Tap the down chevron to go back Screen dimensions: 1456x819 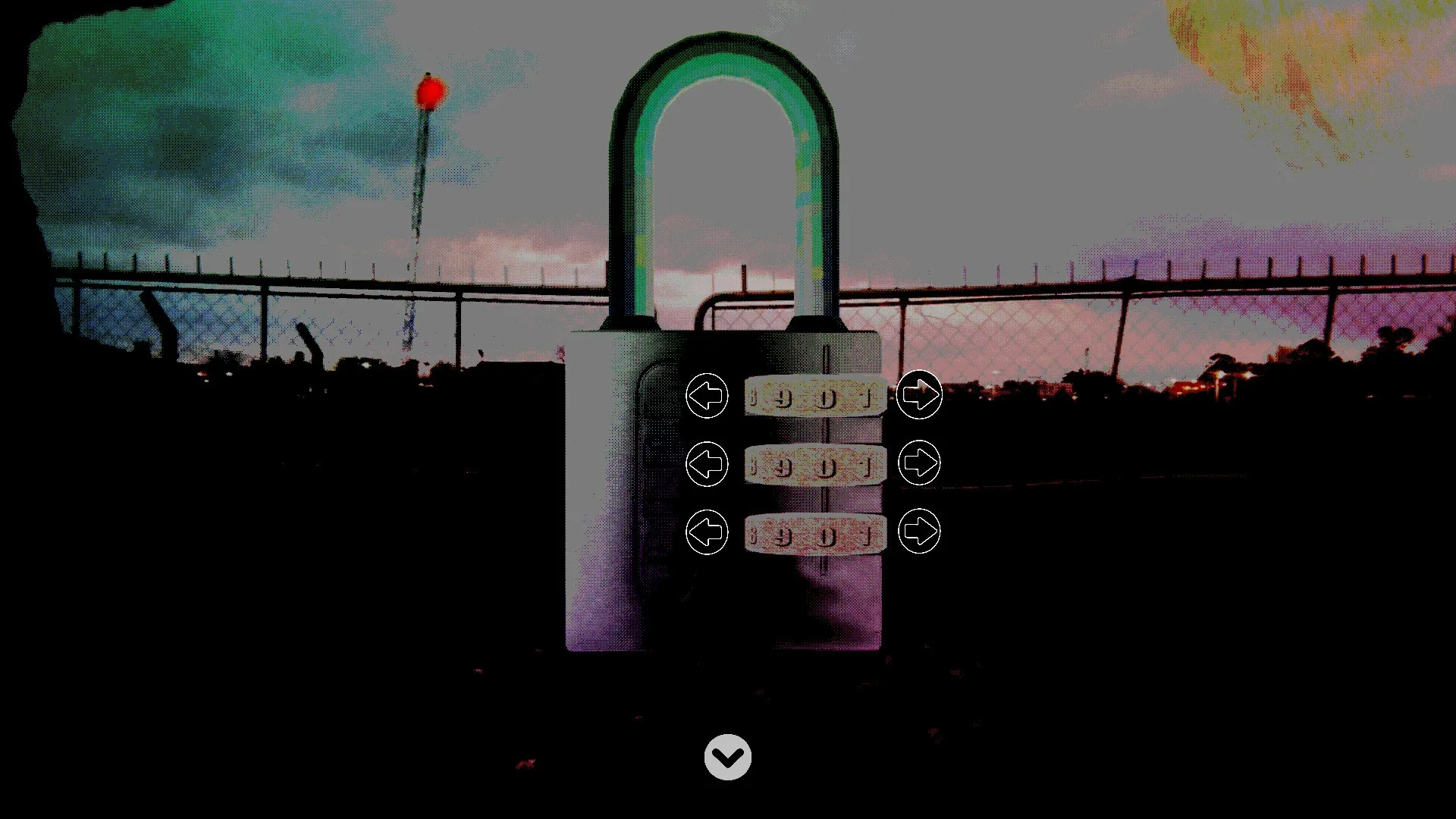click(x=728, y=757)
